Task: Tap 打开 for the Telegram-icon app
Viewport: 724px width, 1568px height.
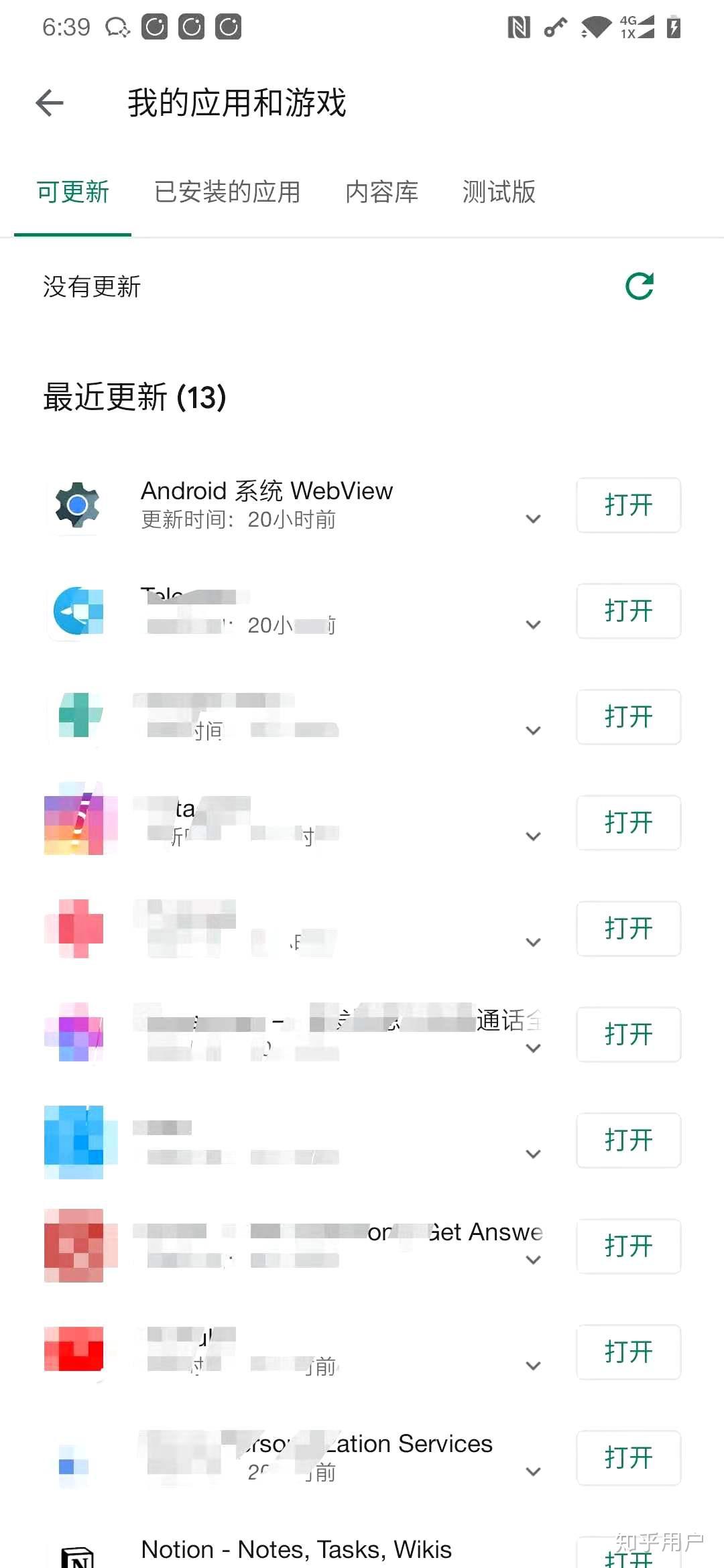Action: point(628,611)
